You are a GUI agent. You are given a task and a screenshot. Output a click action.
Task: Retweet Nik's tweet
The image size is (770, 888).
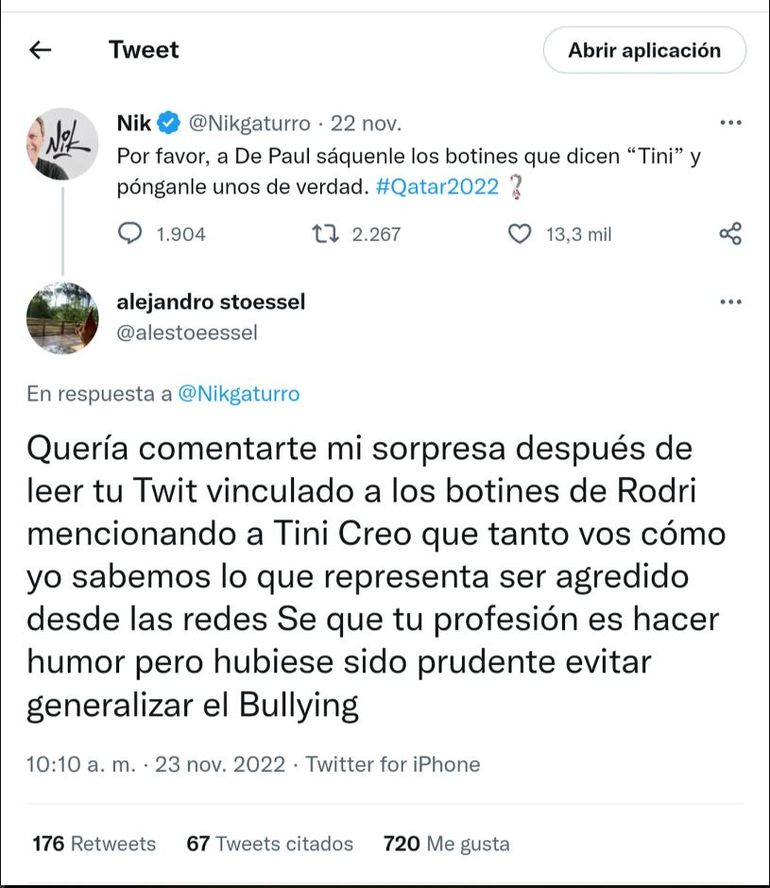(325, 234)
